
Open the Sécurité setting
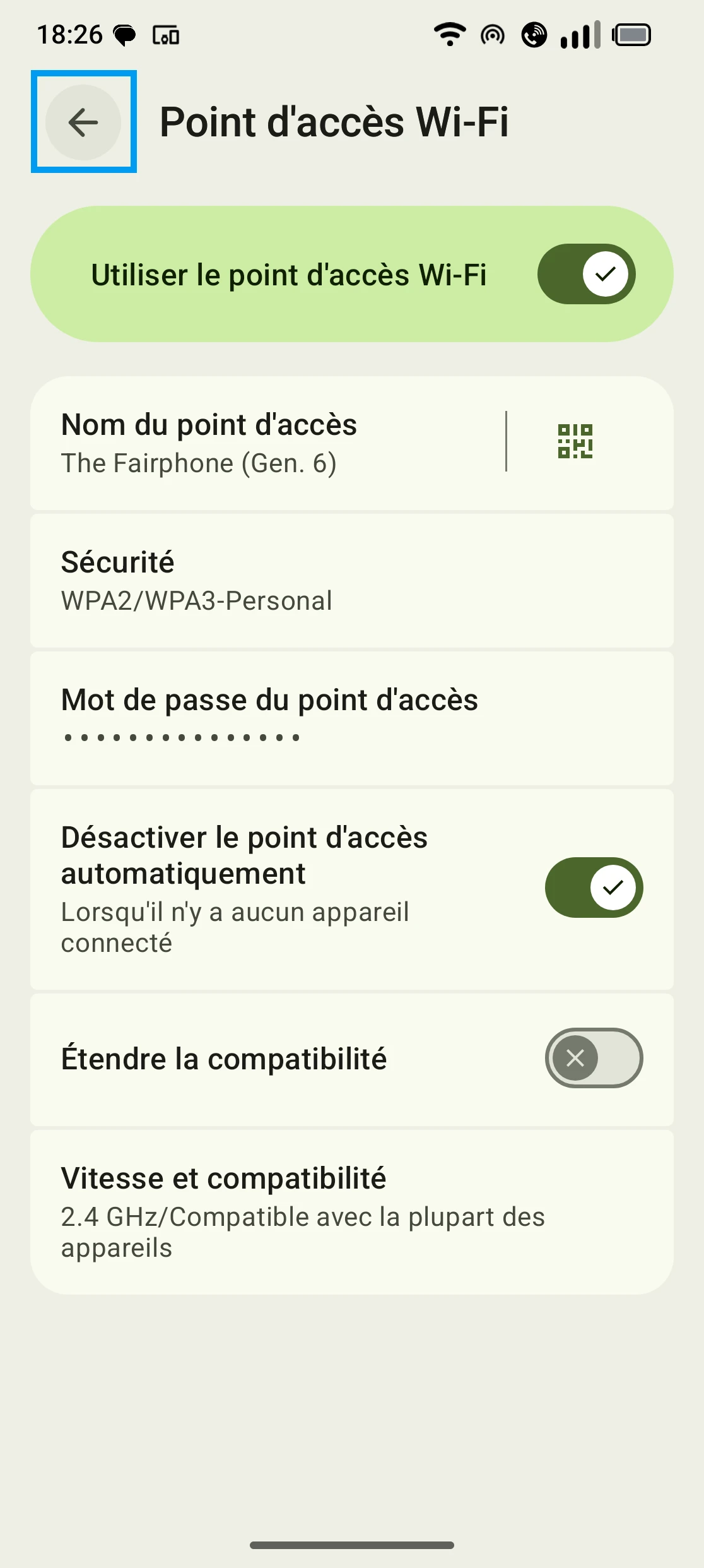tap(351, 581)
